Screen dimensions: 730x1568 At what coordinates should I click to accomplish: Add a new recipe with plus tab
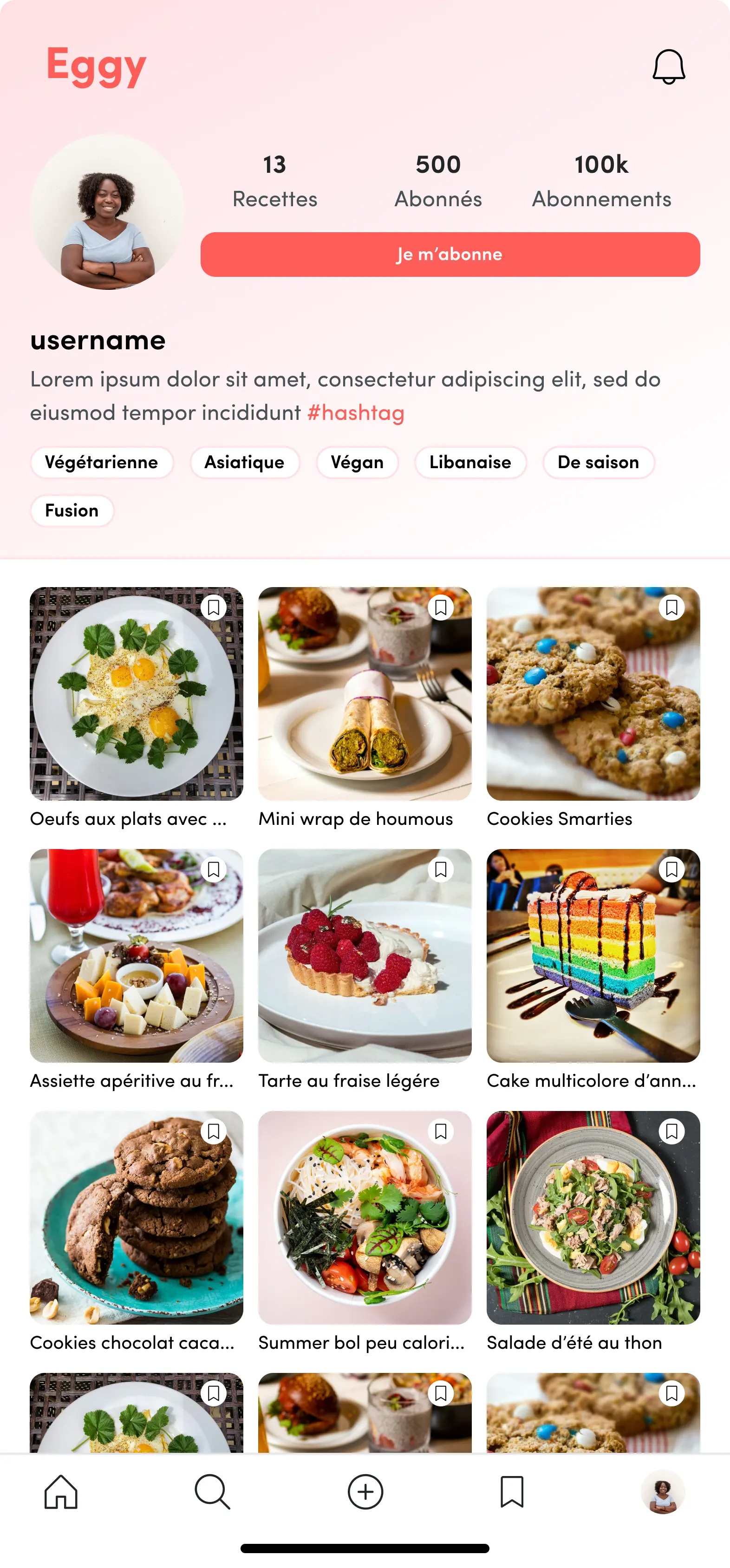click(365, 1492)
